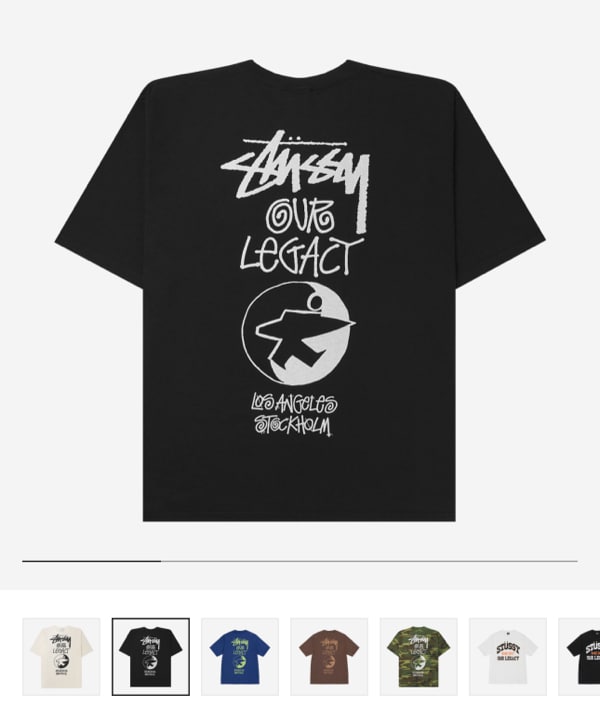600x721 pixels.
Task: Select the partly visible black tee thumbnail
Action: click(x=581, y=656)
